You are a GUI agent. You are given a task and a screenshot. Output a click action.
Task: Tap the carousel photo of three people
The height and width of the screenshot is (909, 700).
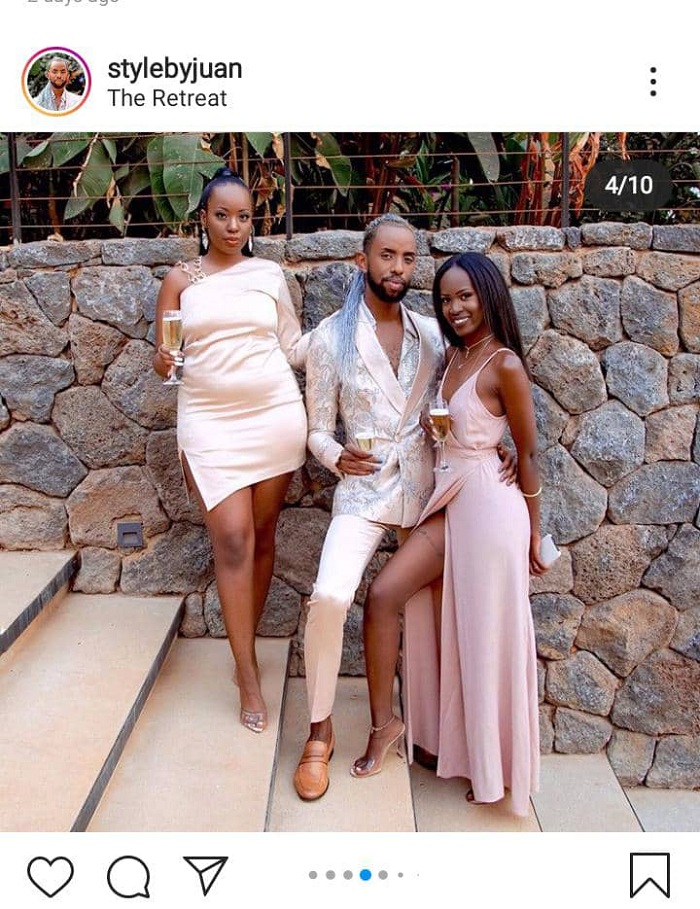click(350, 480)
